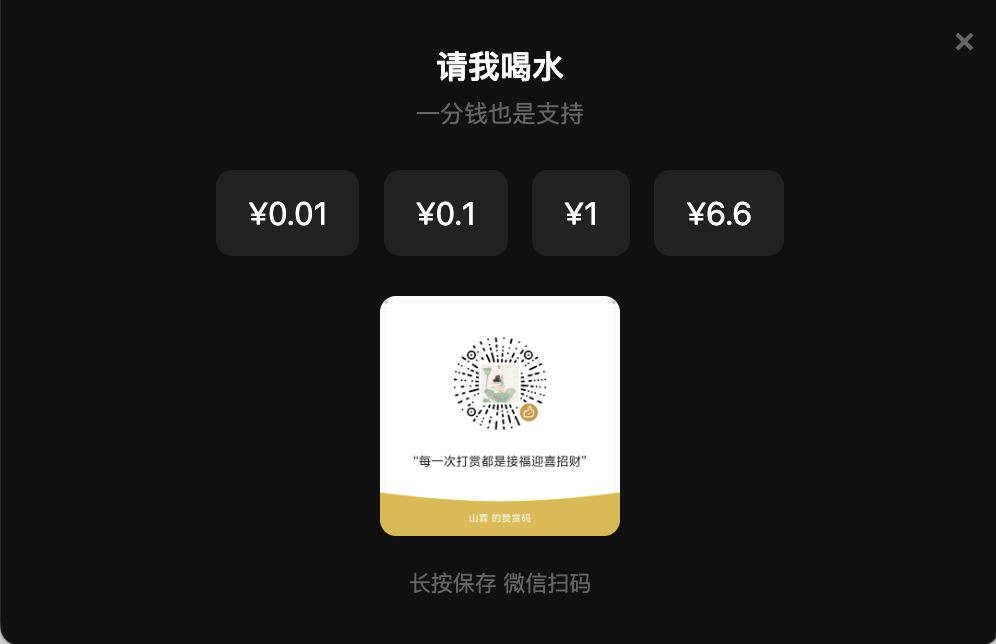Choose the ¥0.1 tip amount
Viewport: 996px width, 644px height.
click(446, 213)
